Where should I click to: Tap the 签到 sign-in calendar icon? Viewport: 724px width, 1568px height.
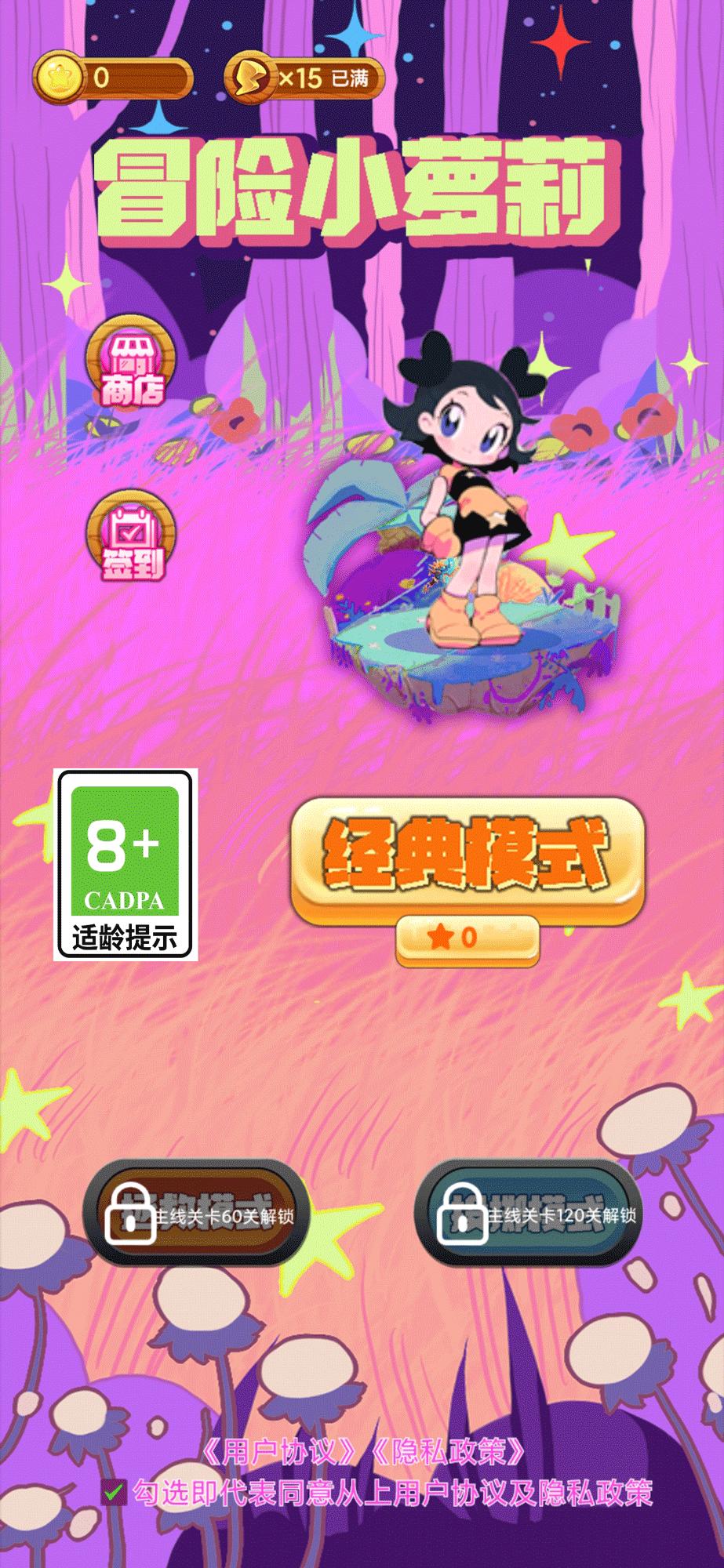[132, 537]
